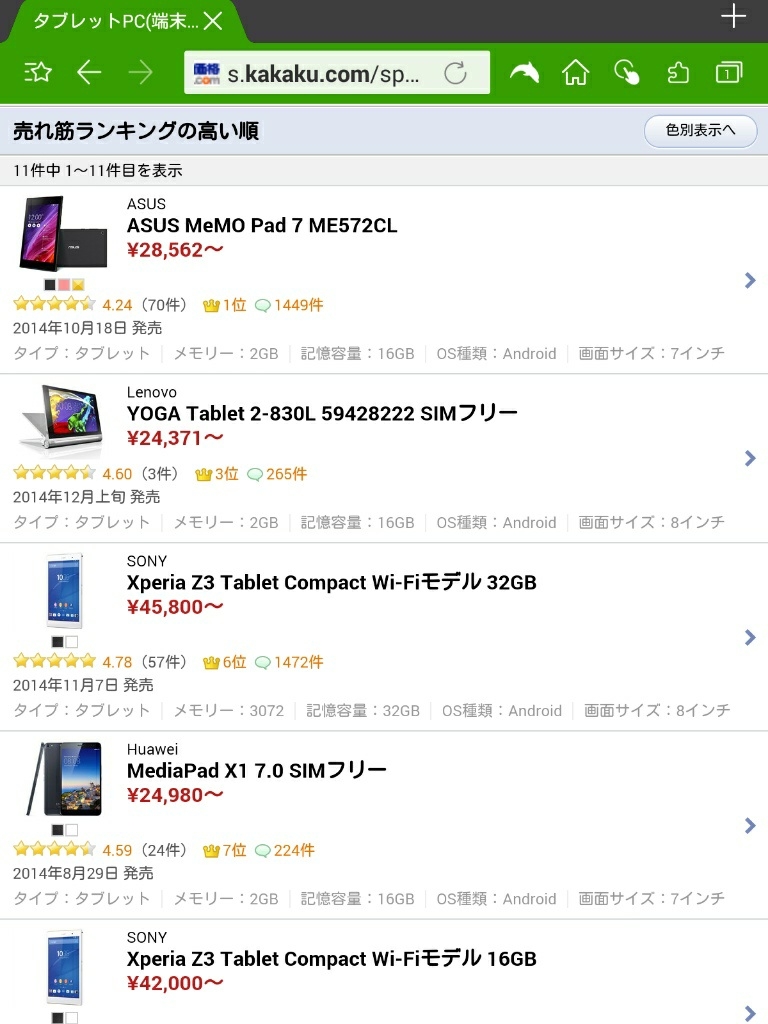Open the gesture input icon
The image size is (768, 1024).
[x=626, y=72]
